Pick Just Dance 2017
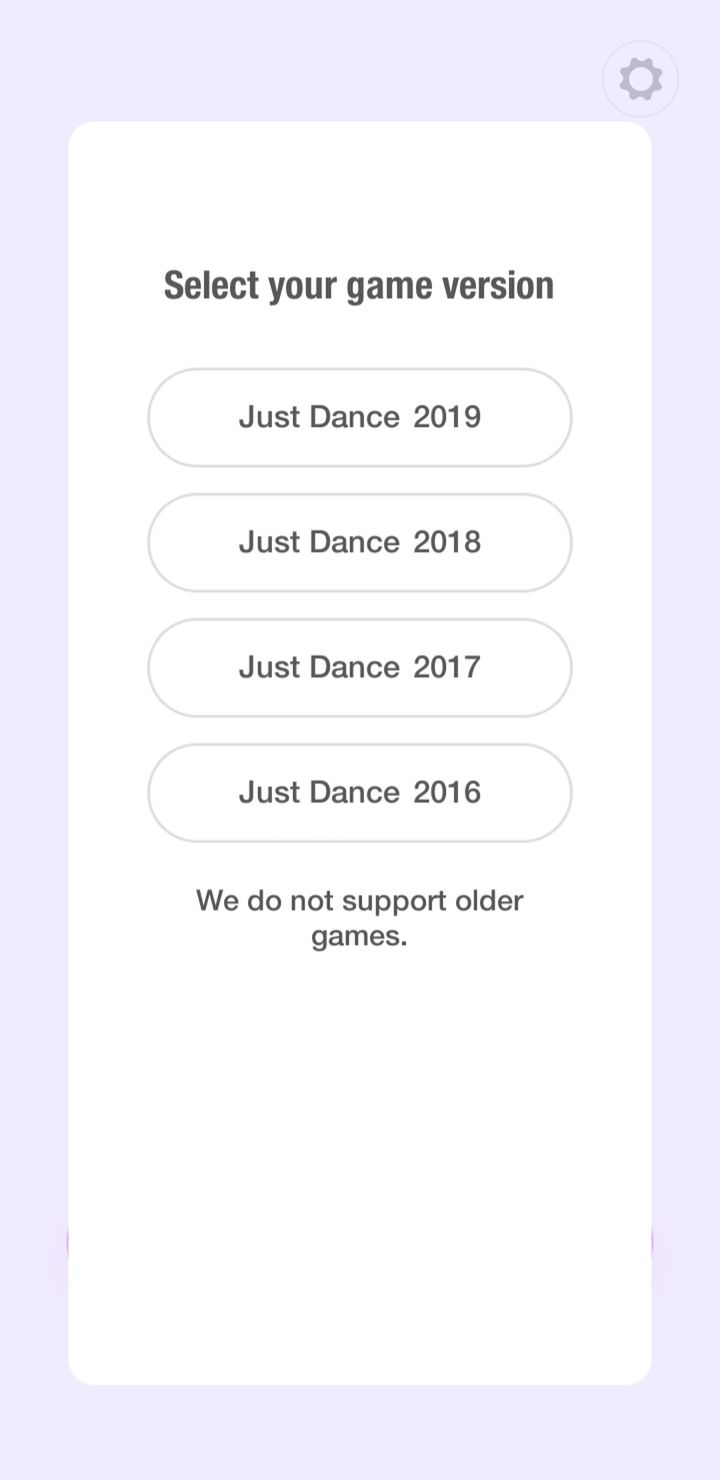Image resolution: width=720 pixels, height=1480 pixels. 360,667
